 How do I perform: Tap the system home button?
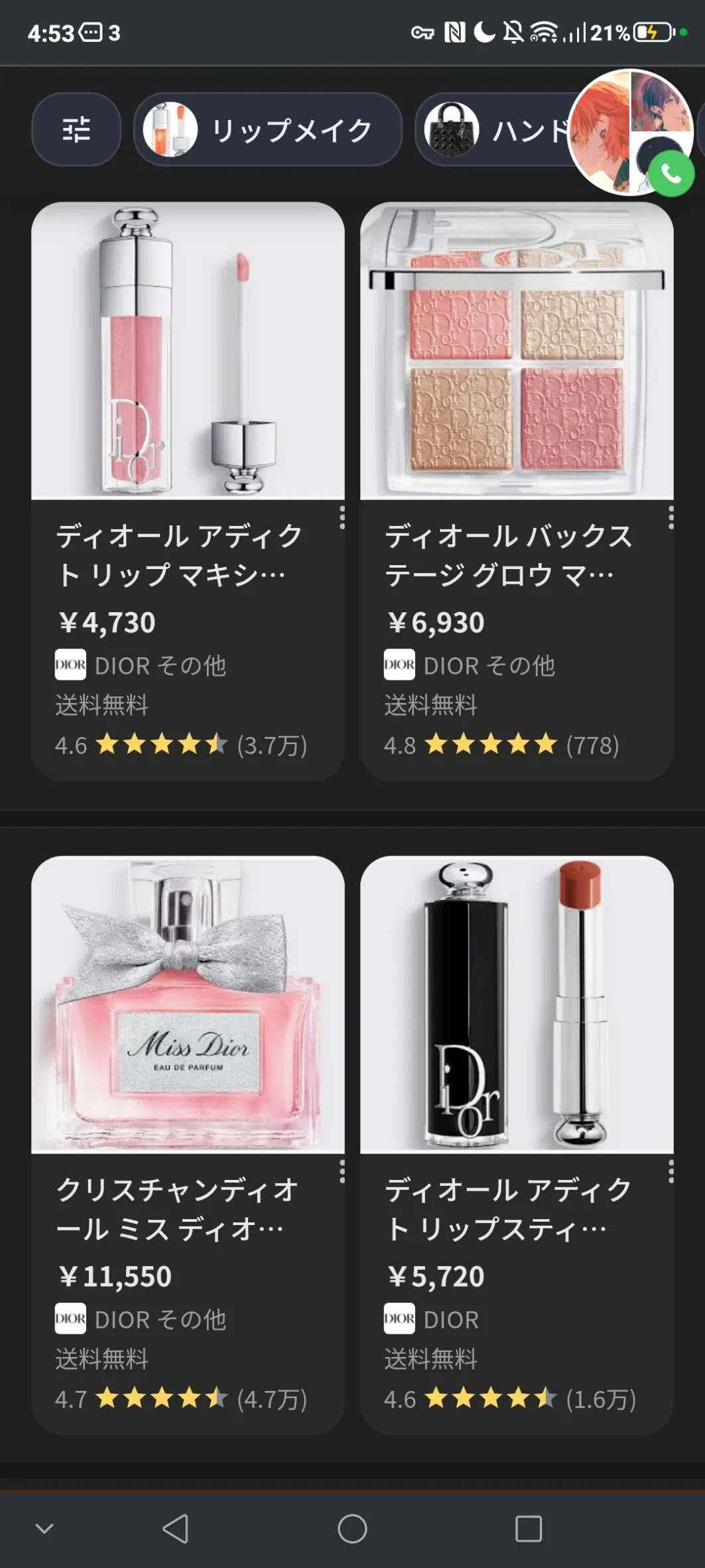pos(352,1528)
